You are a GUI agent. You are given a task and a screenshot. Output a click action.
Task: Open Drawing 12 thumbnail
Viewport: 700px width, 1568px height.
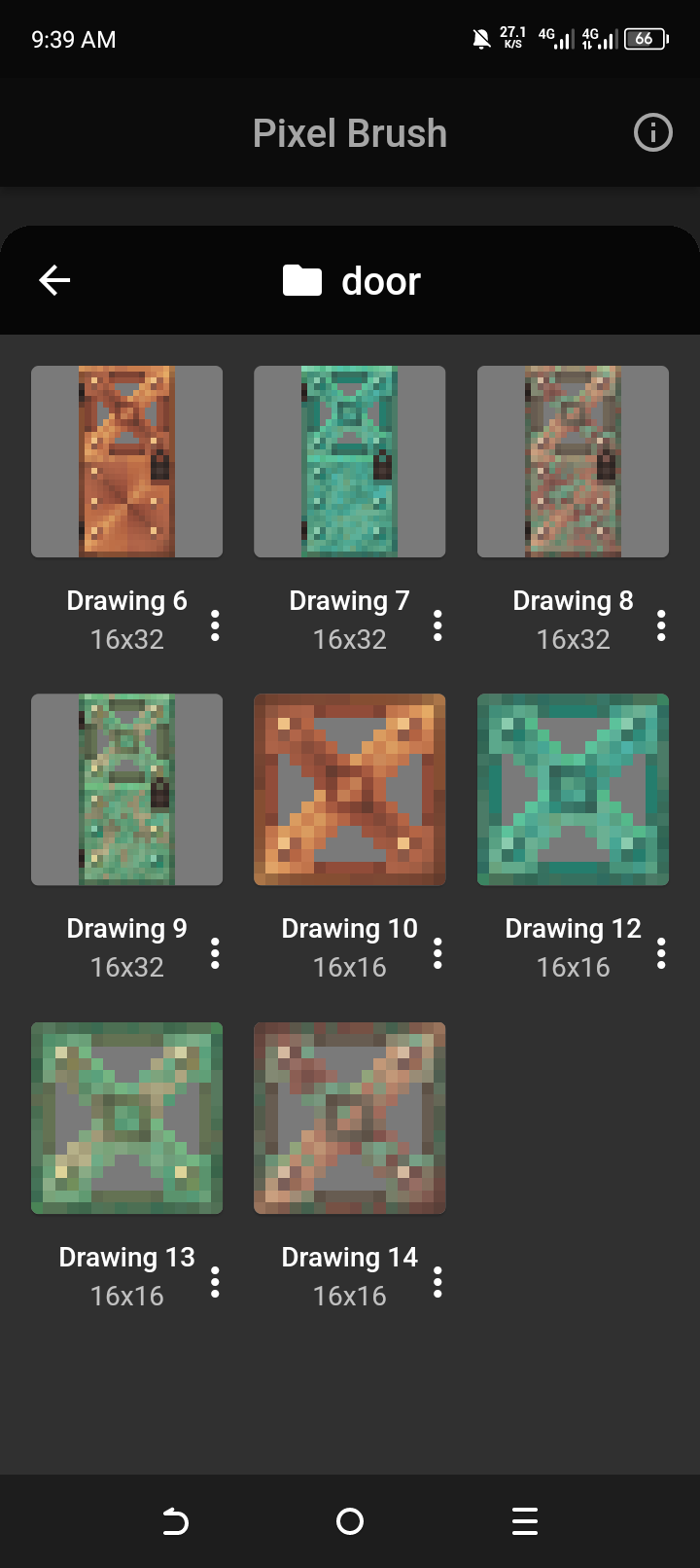click(573, 789)
